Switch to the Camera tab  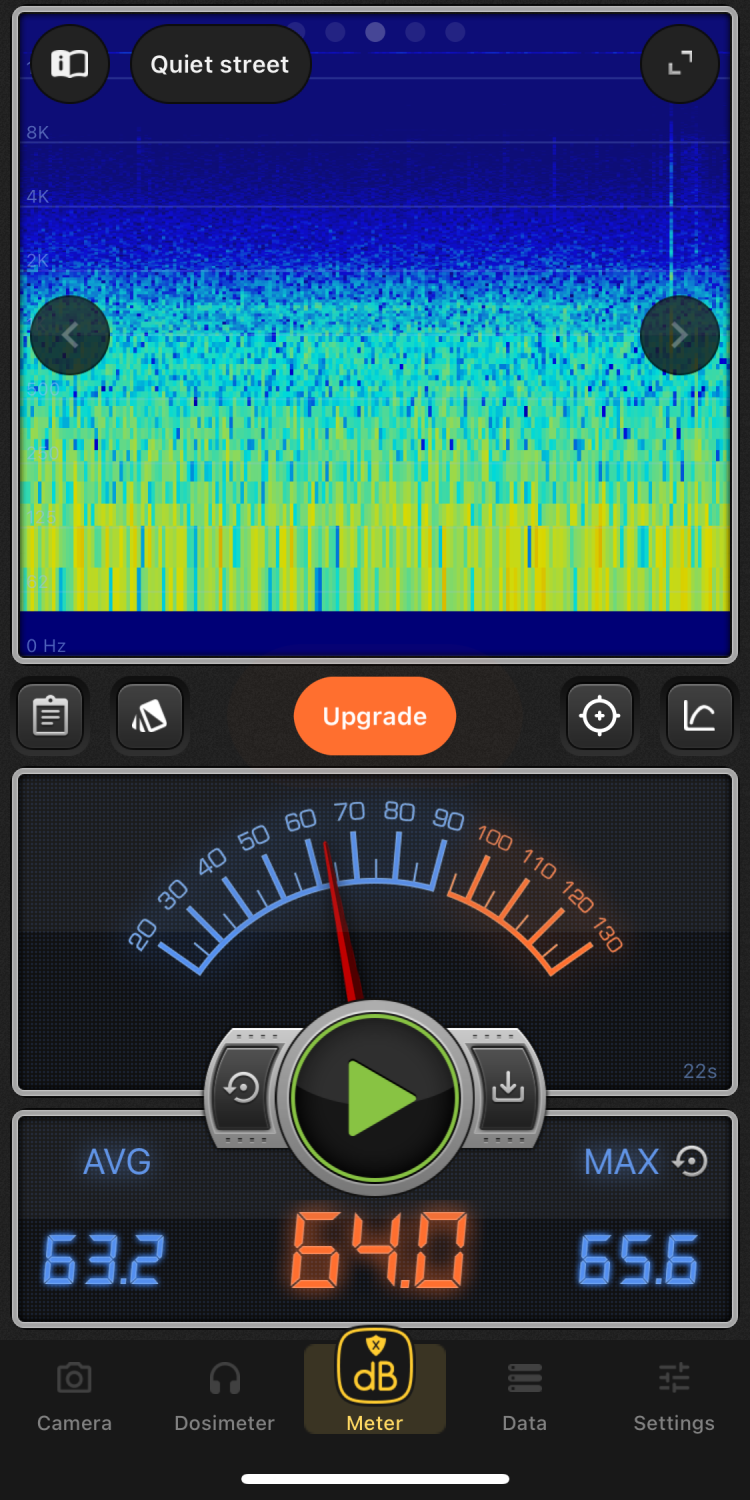click(74, 1396)
